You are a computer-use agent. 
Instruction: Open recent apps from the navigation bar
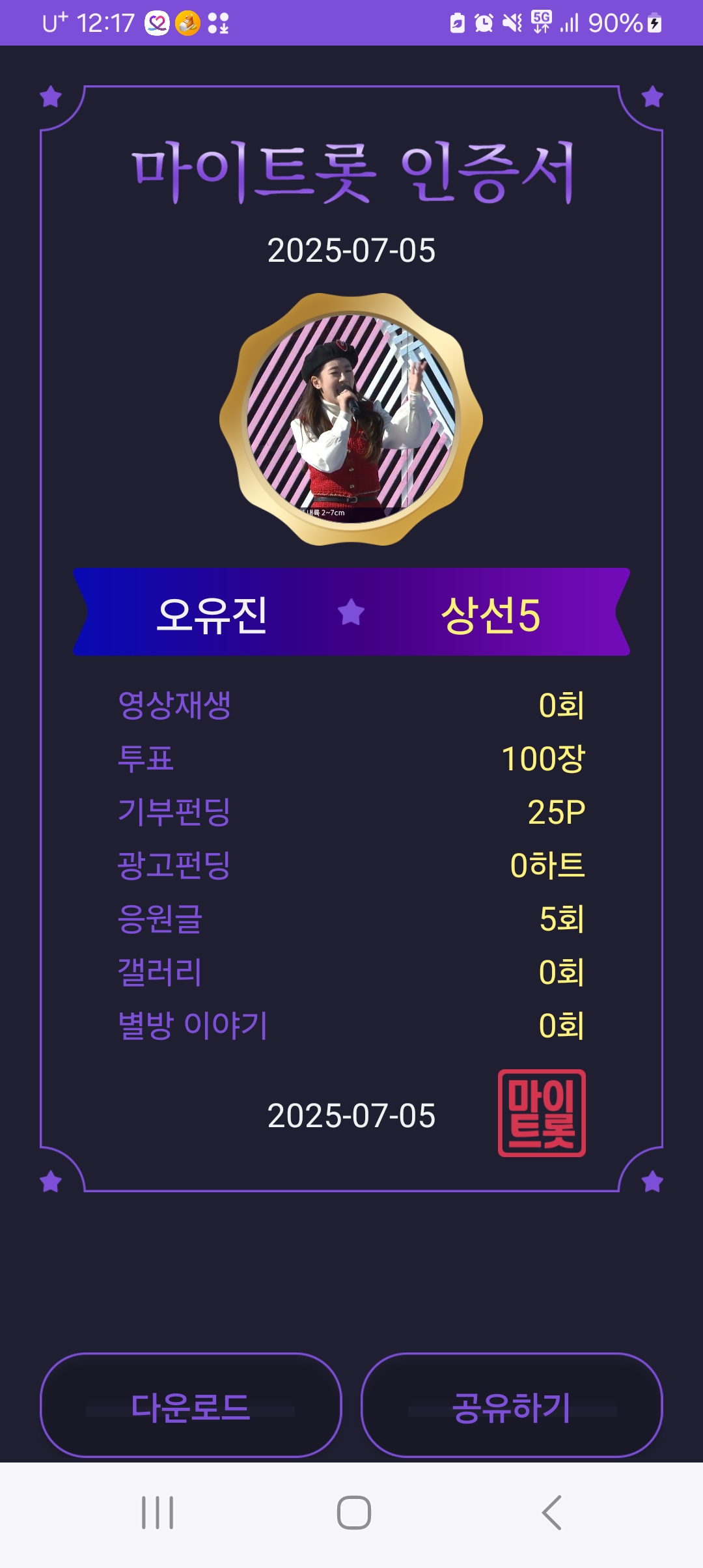tap(158, 1512)
